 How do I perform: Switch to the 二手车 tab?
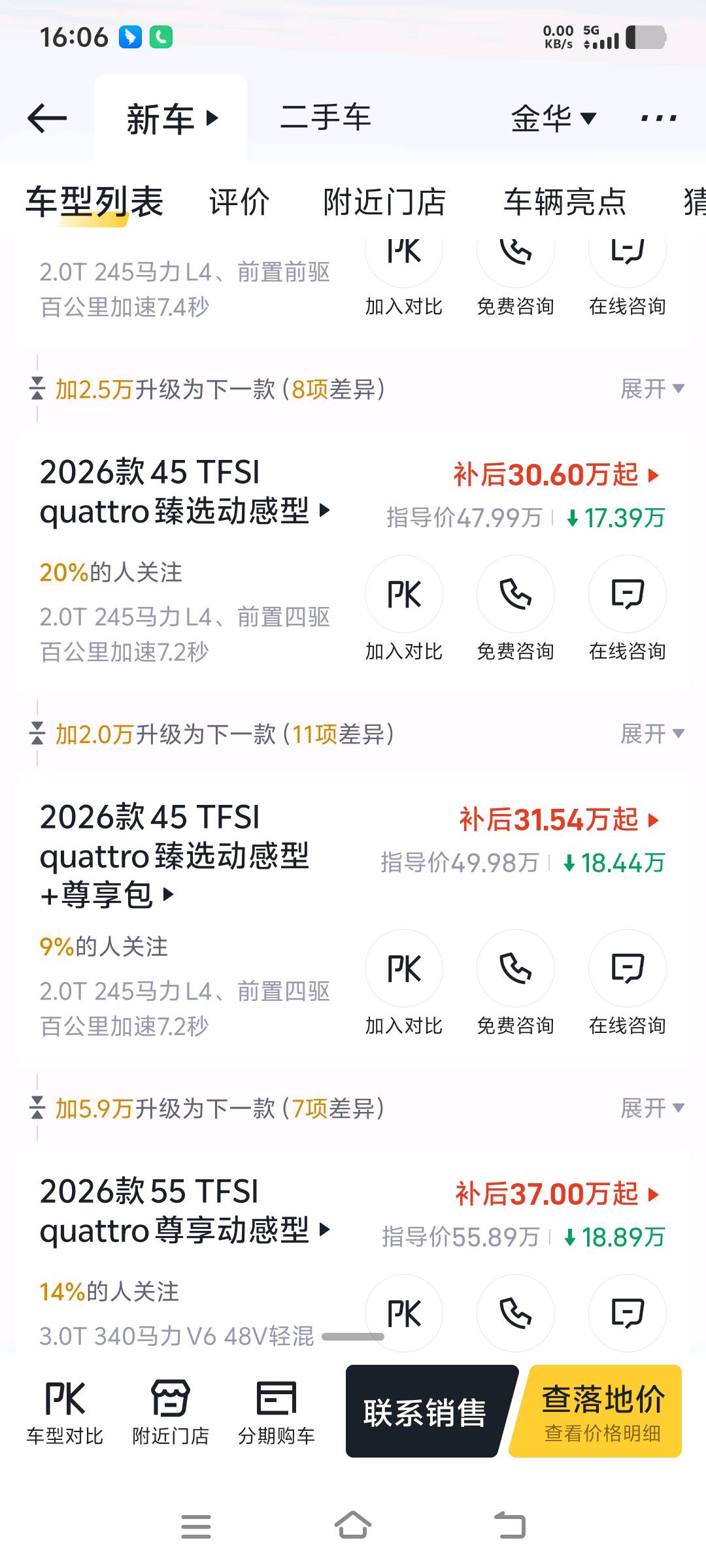(326, 118)
